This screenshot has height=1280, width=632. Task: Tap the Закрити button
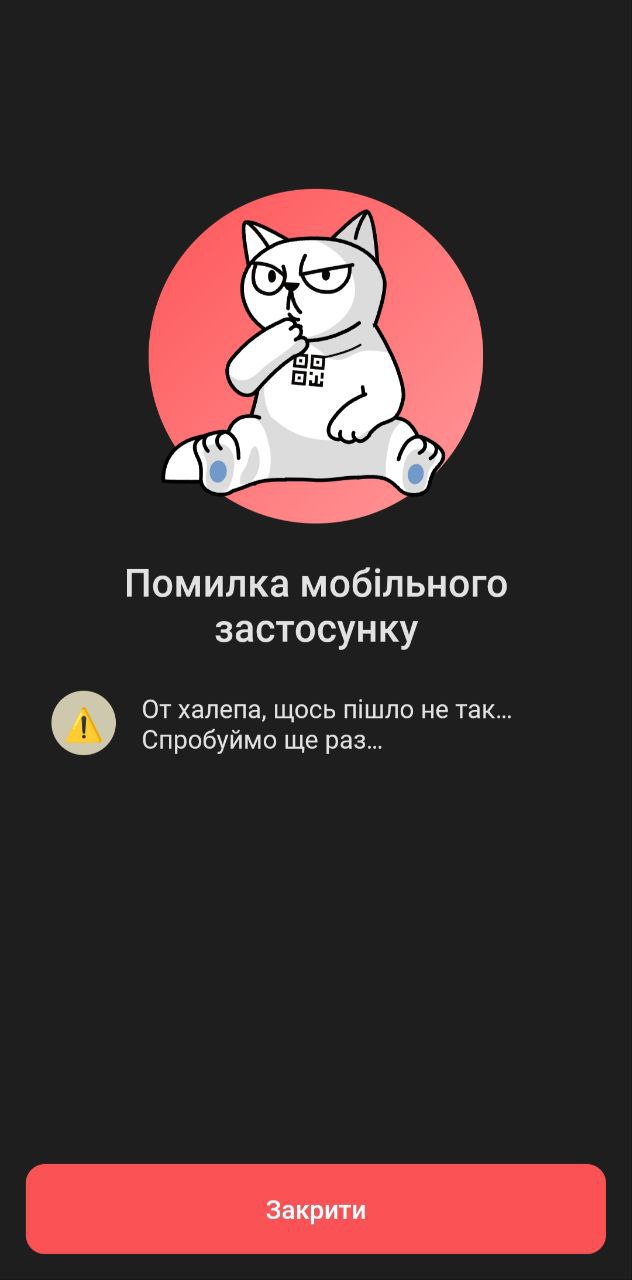pyautogui.click(x=316, y=1209)
